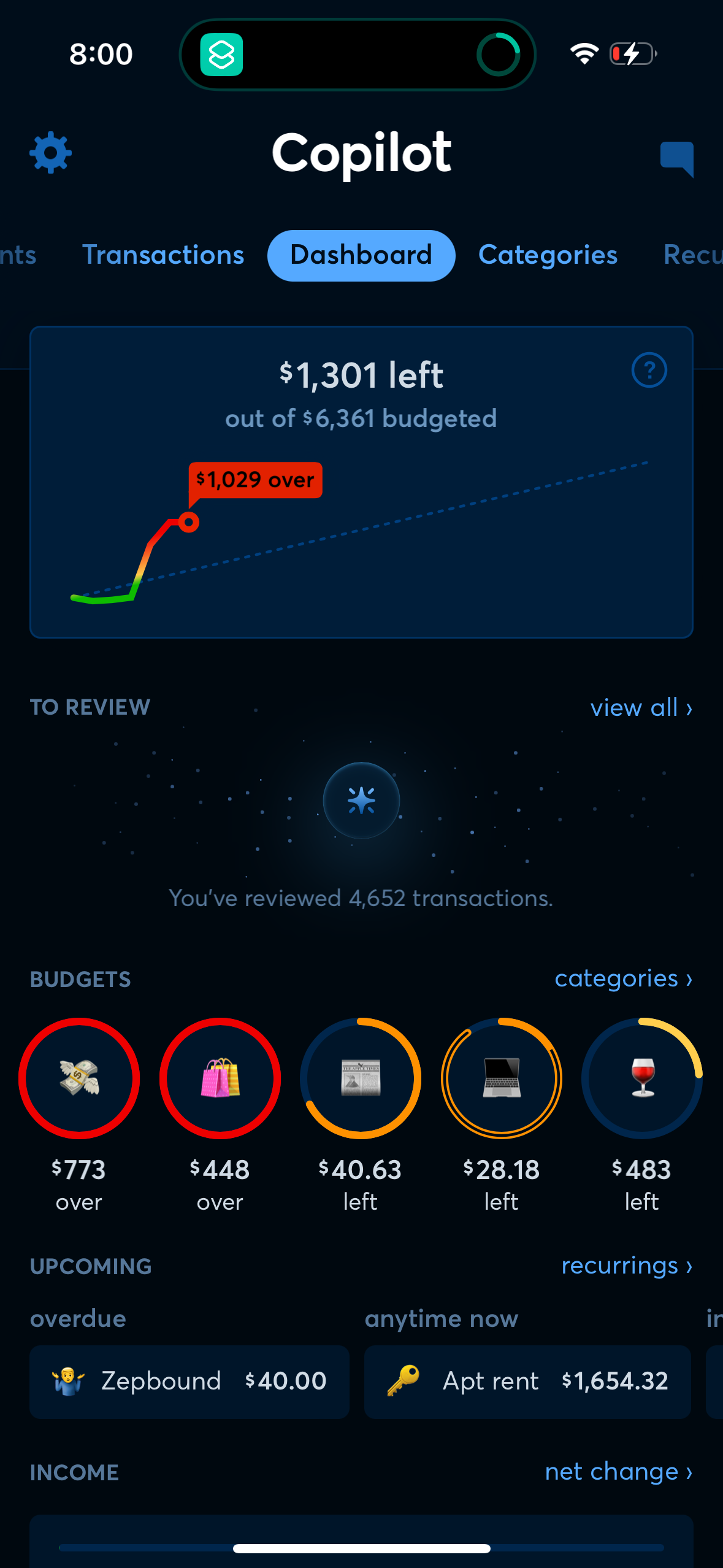Select the $1,029 over marker on the chart
723x1568 pixels.
(255, 480)
